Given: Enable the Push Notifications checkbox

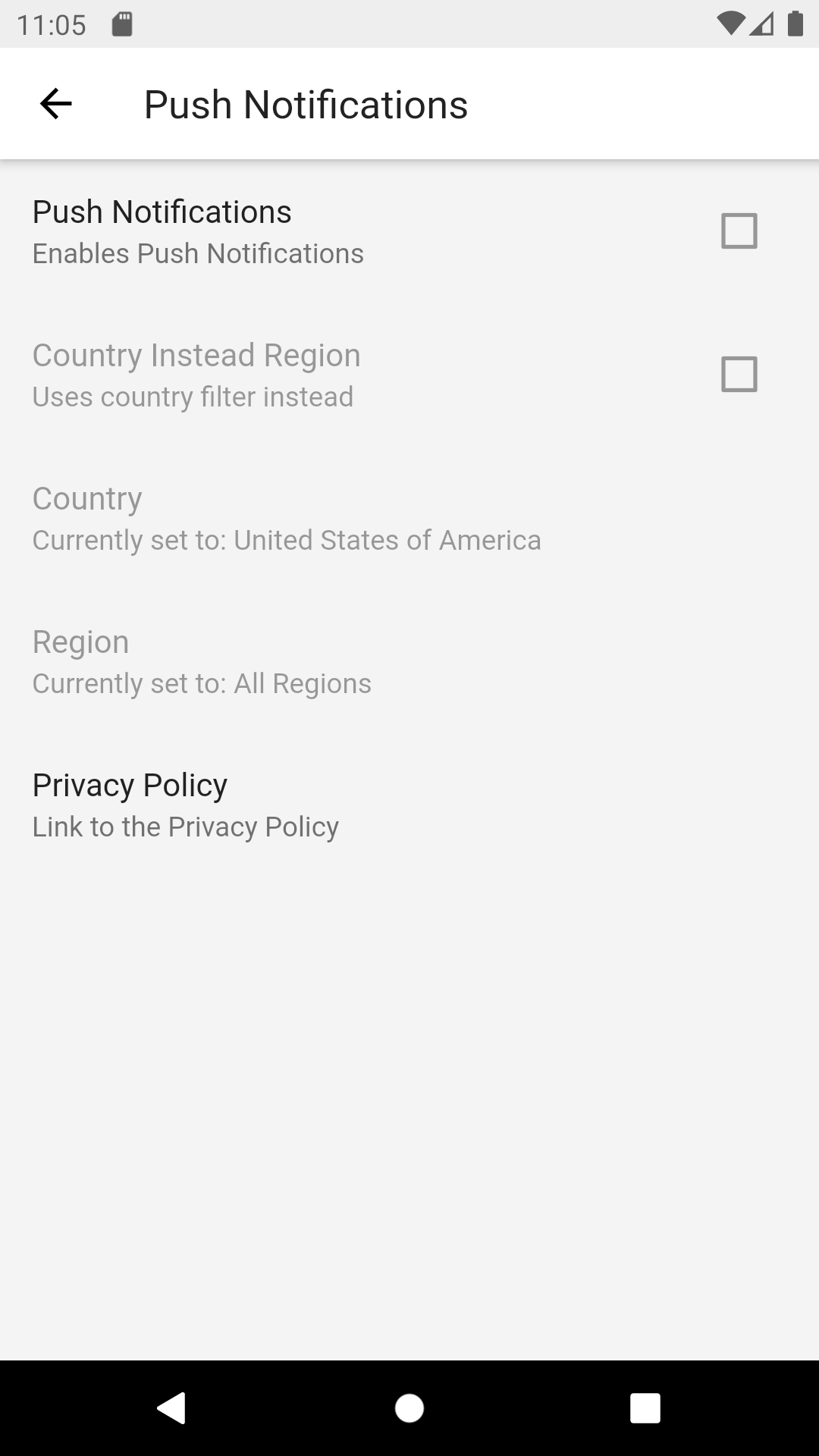Looking at the screenshot, I should point(739,231).
